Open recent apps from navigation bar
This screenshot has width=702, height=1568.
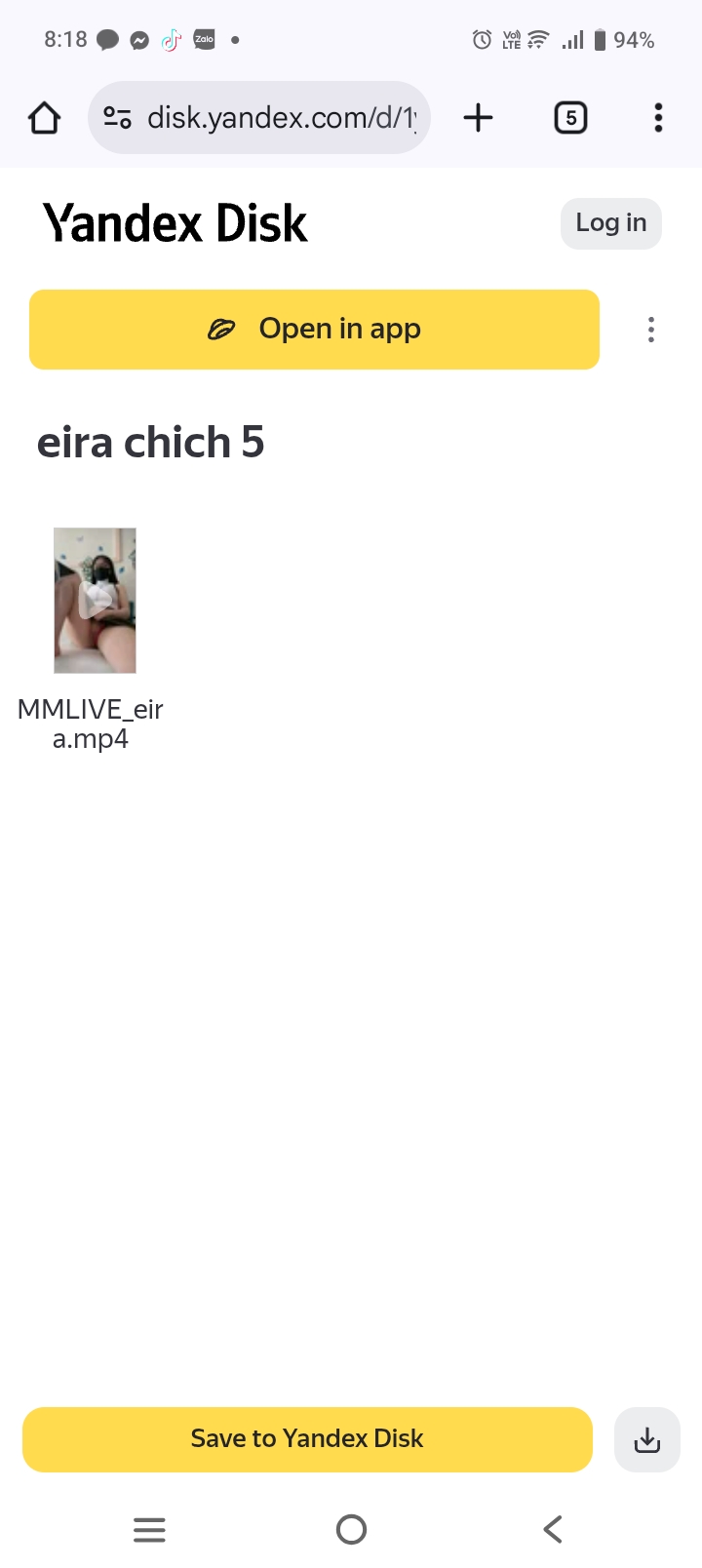(149, 1529)
